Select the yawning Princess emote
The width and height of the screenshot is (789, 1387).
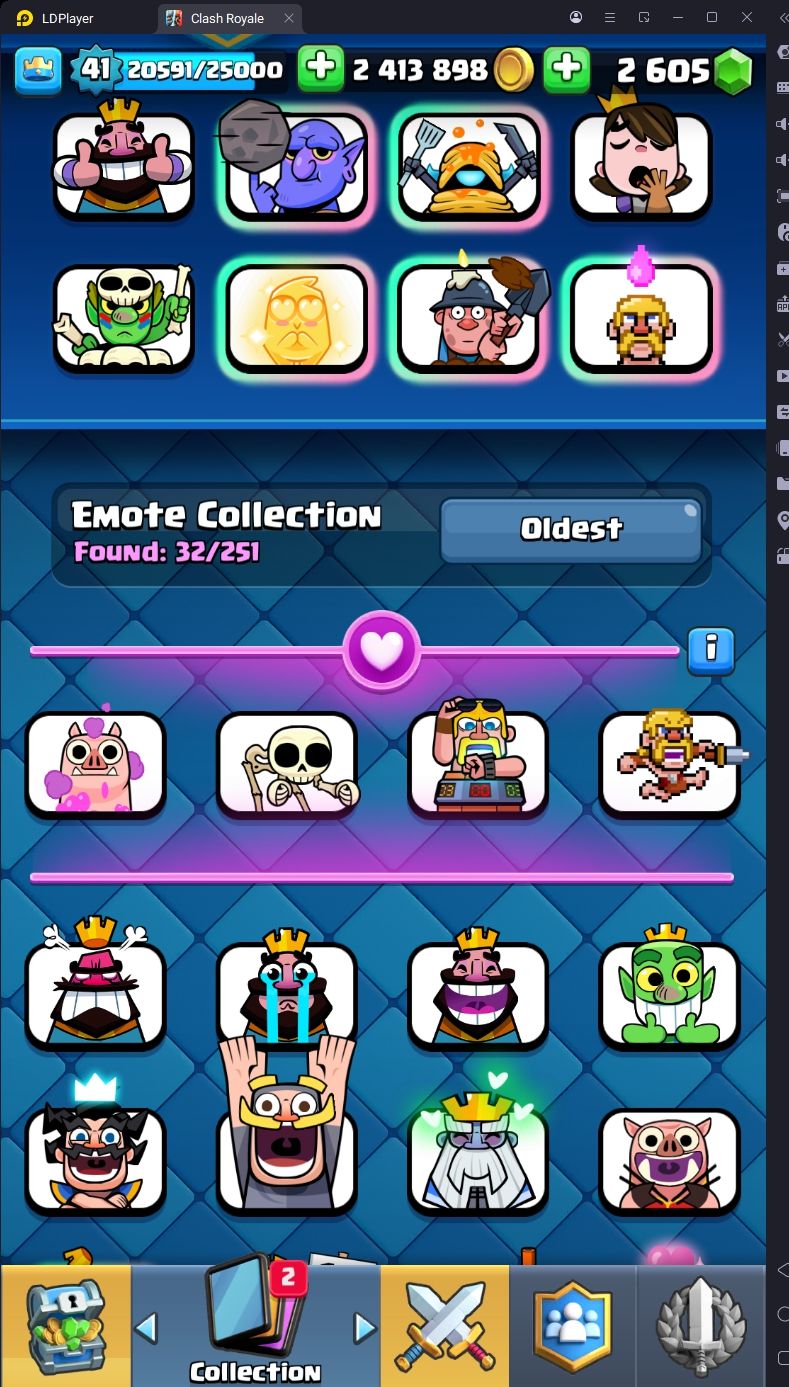pyautogui.click(x=641, y=164)
